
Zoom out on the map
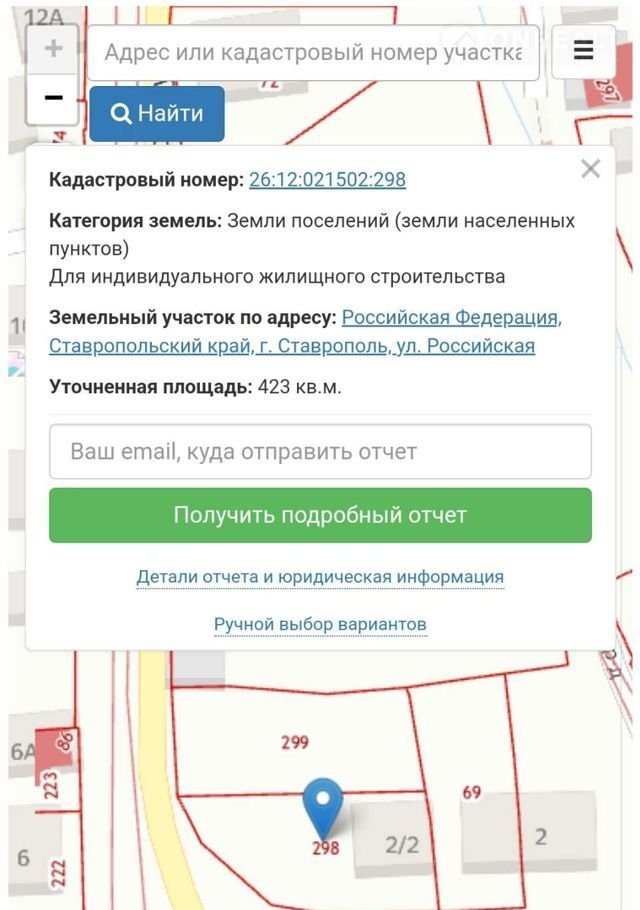tap(53, 98)
